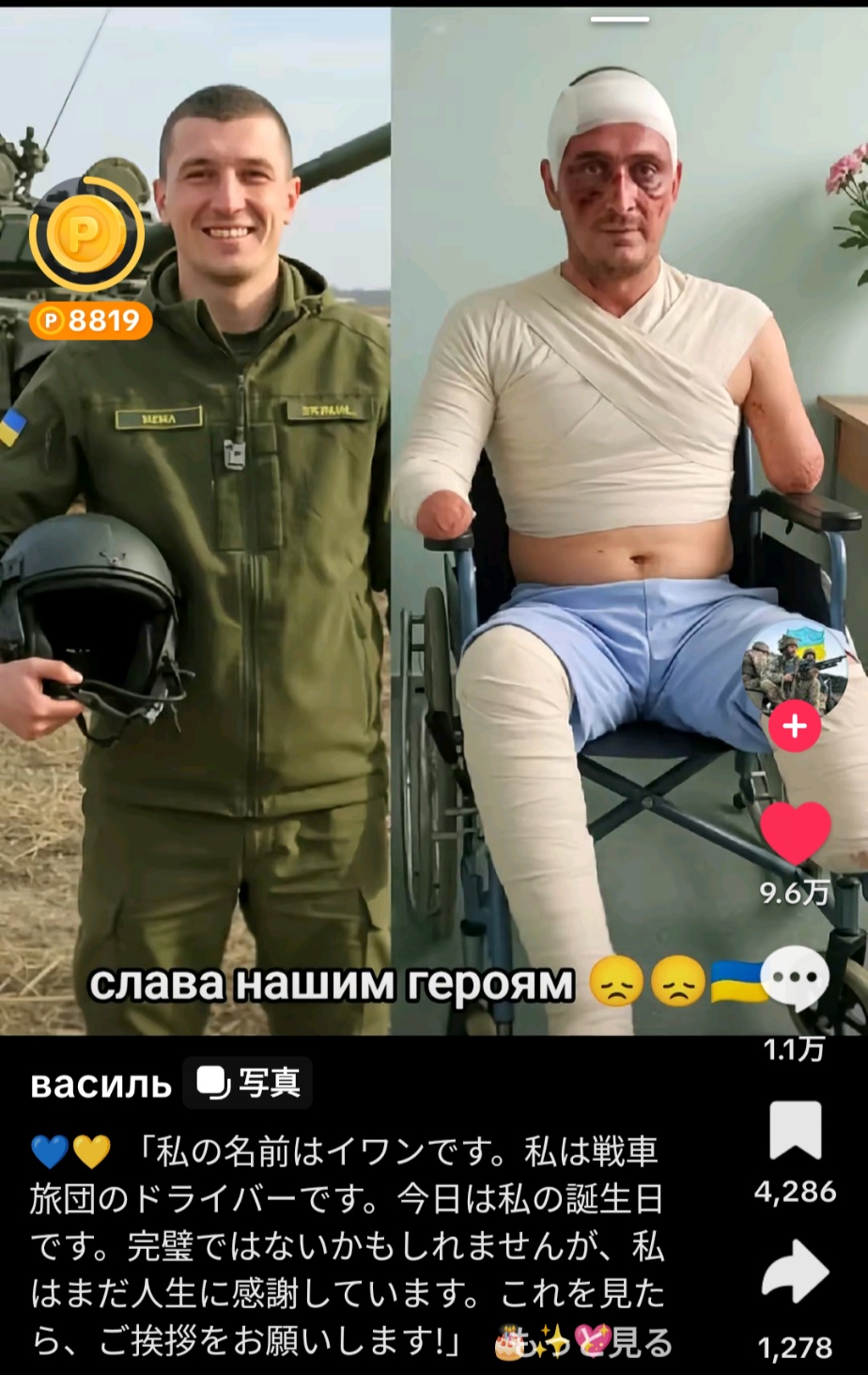Open the creator's profile avatar
This screenshot has width=868, height=1375.
[x=795, y=669]
